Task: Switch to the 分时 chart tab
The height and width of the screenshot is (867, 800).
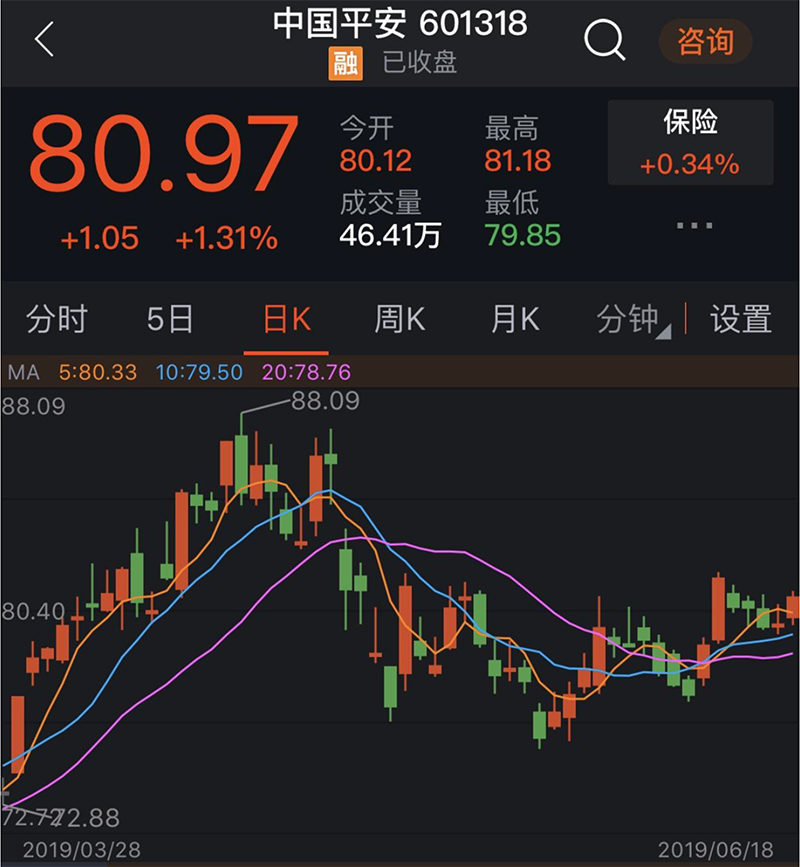Action: (57, 320)
